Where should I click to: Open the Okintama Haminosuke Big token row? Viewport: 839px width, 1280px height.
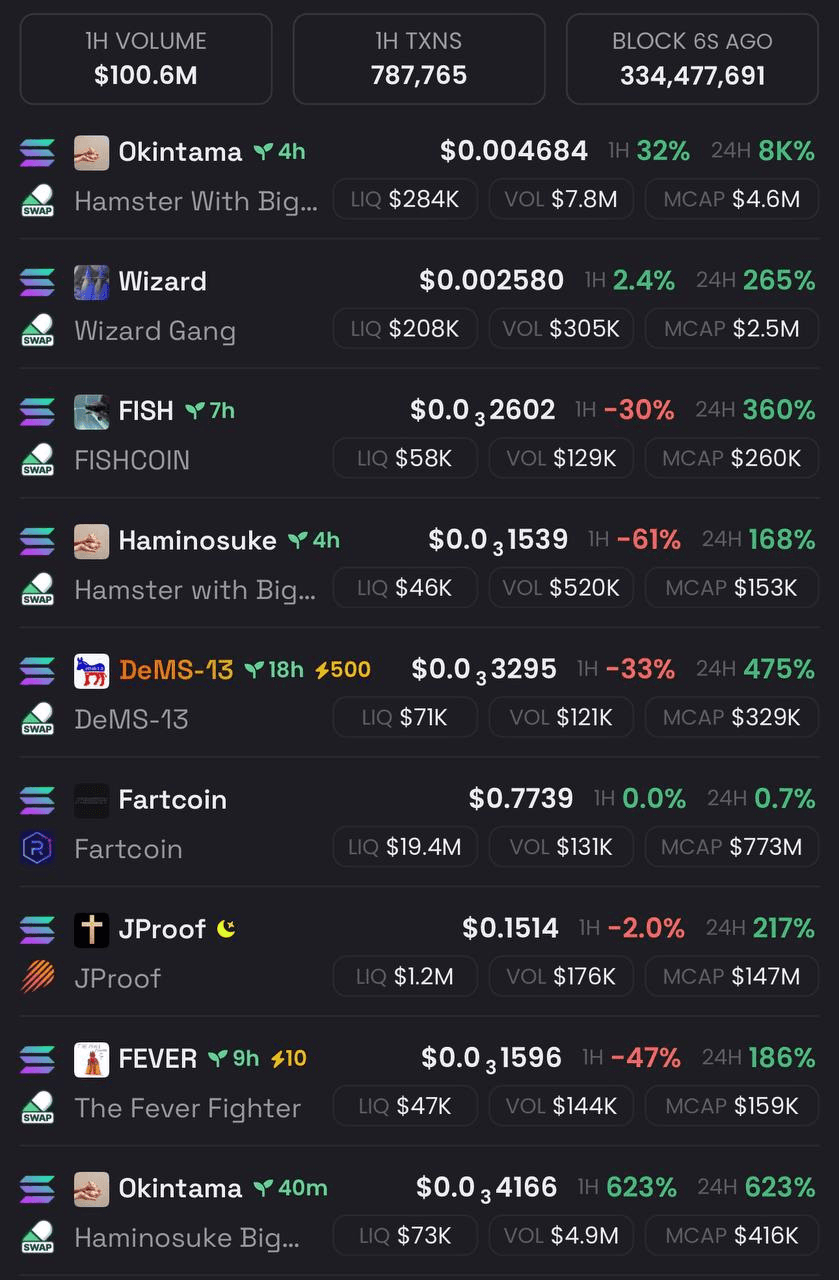click(180, 1188)
